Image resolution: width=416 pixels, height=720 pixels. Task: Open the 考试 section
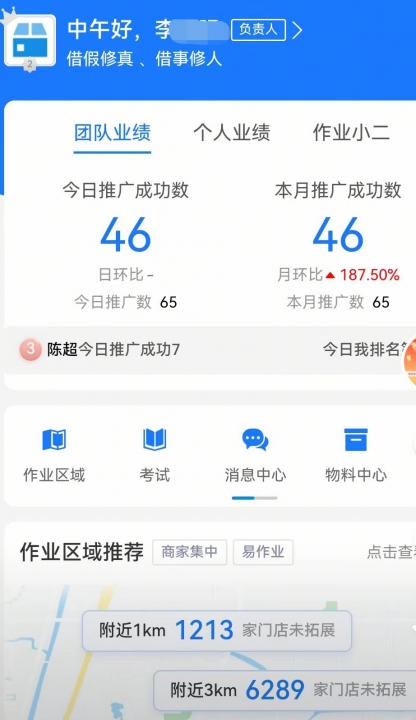(x=155, y=455)
